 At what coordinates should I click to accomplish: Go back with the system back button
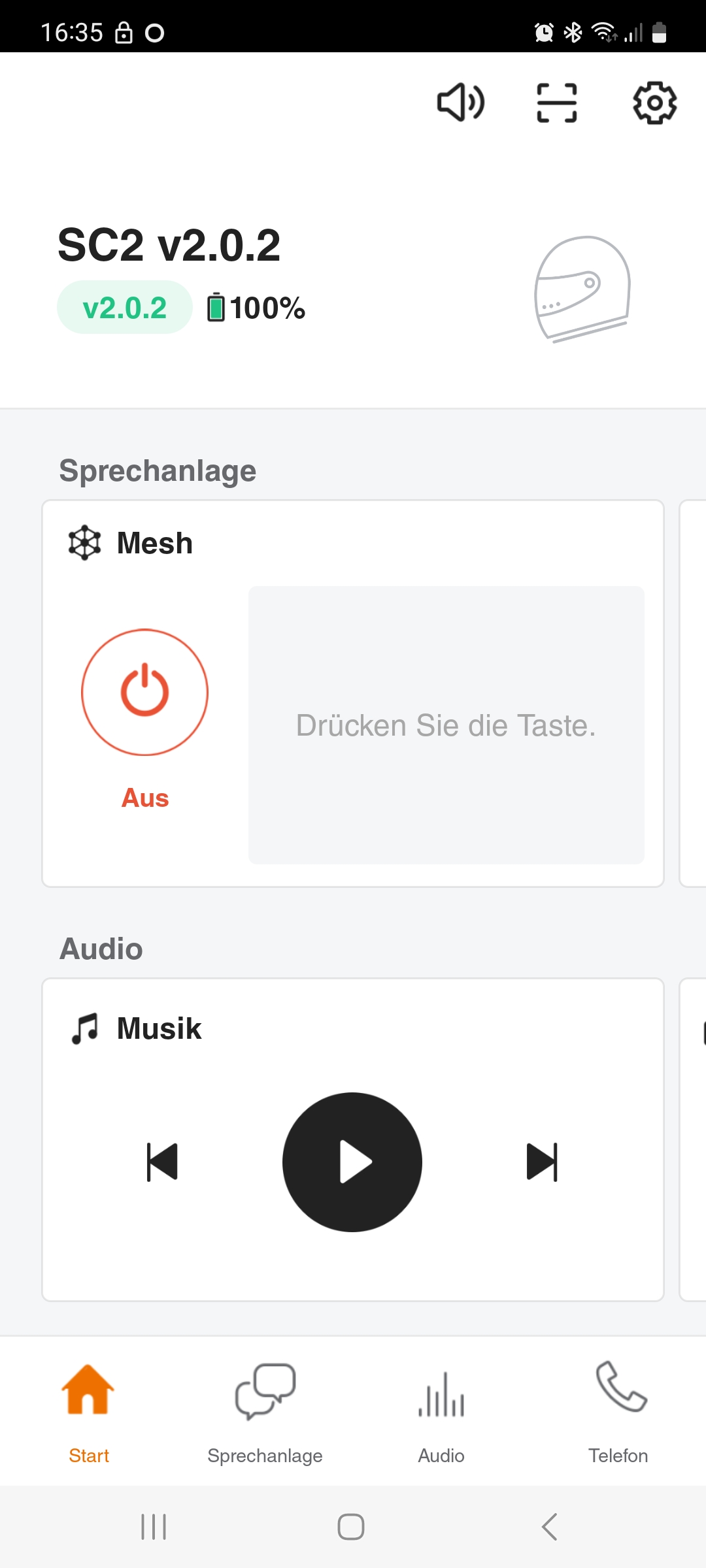coord(550,1527)
